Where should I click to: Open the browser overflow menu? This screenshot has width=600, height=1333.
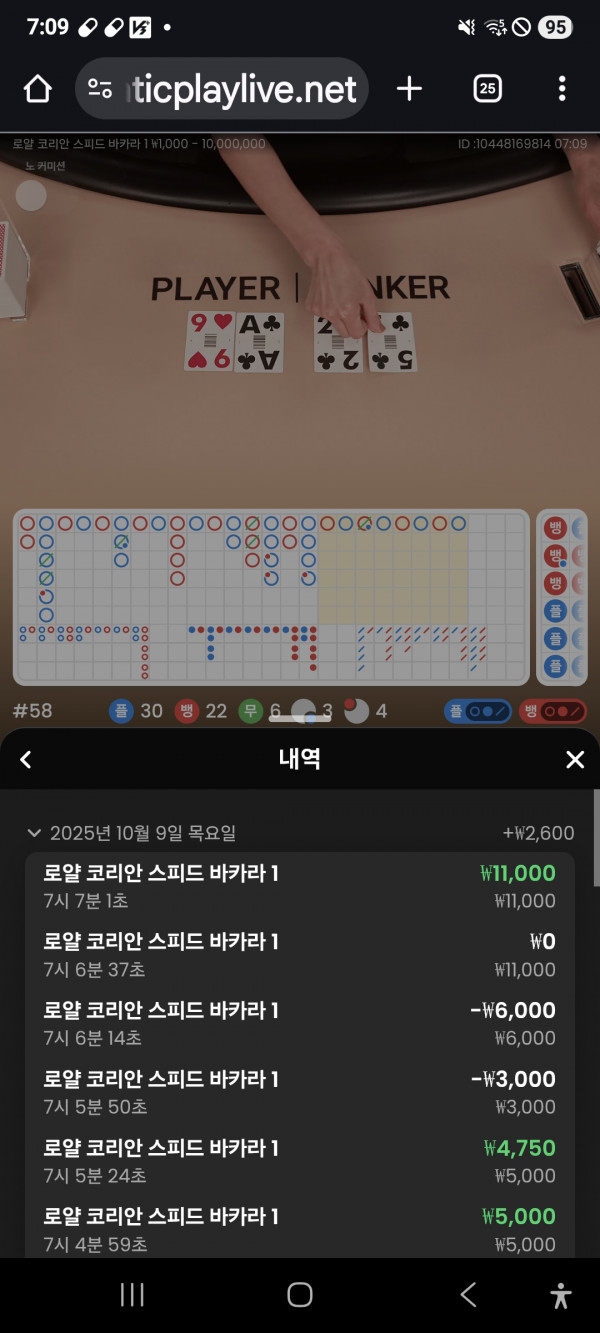562,89
